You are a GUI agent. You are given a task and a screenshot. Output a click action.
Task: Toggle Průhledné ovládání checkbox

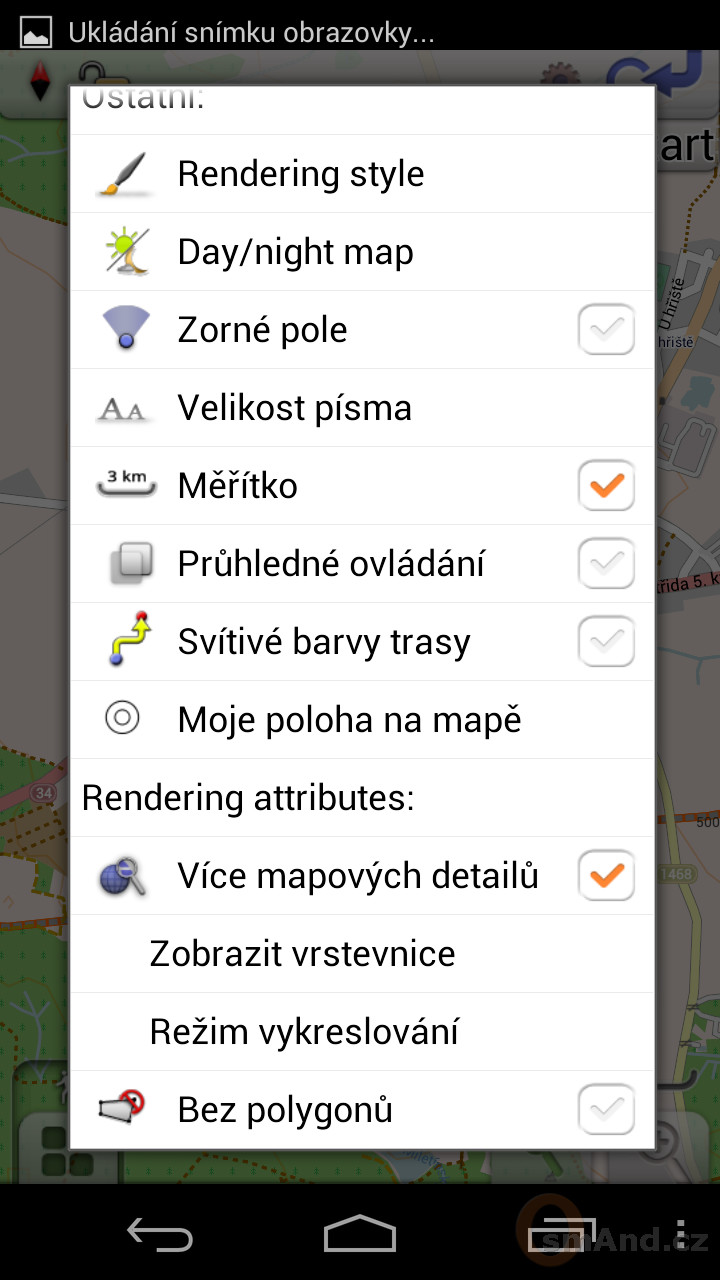(606, 564)
